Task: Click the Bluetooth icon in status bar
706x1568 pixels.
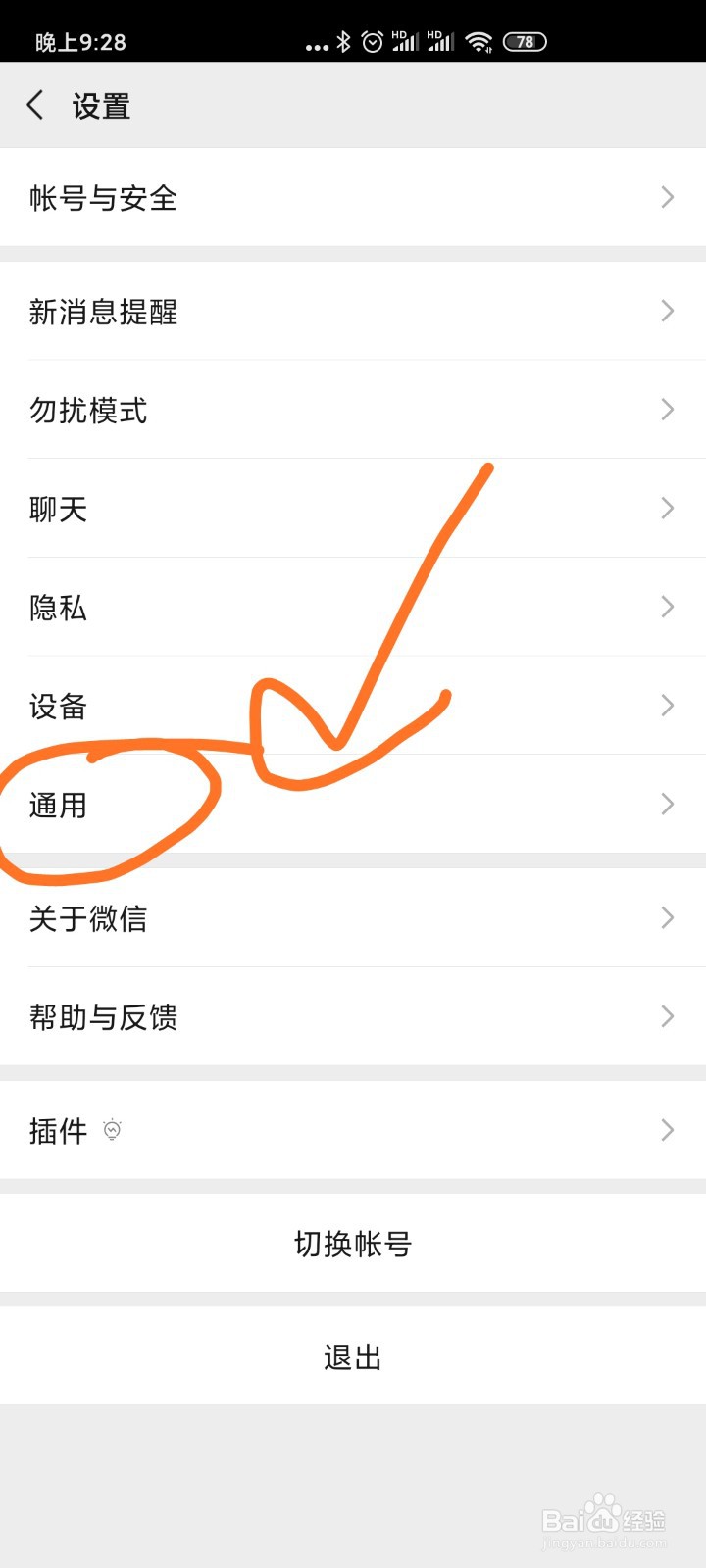Action: tap(344, 41)
